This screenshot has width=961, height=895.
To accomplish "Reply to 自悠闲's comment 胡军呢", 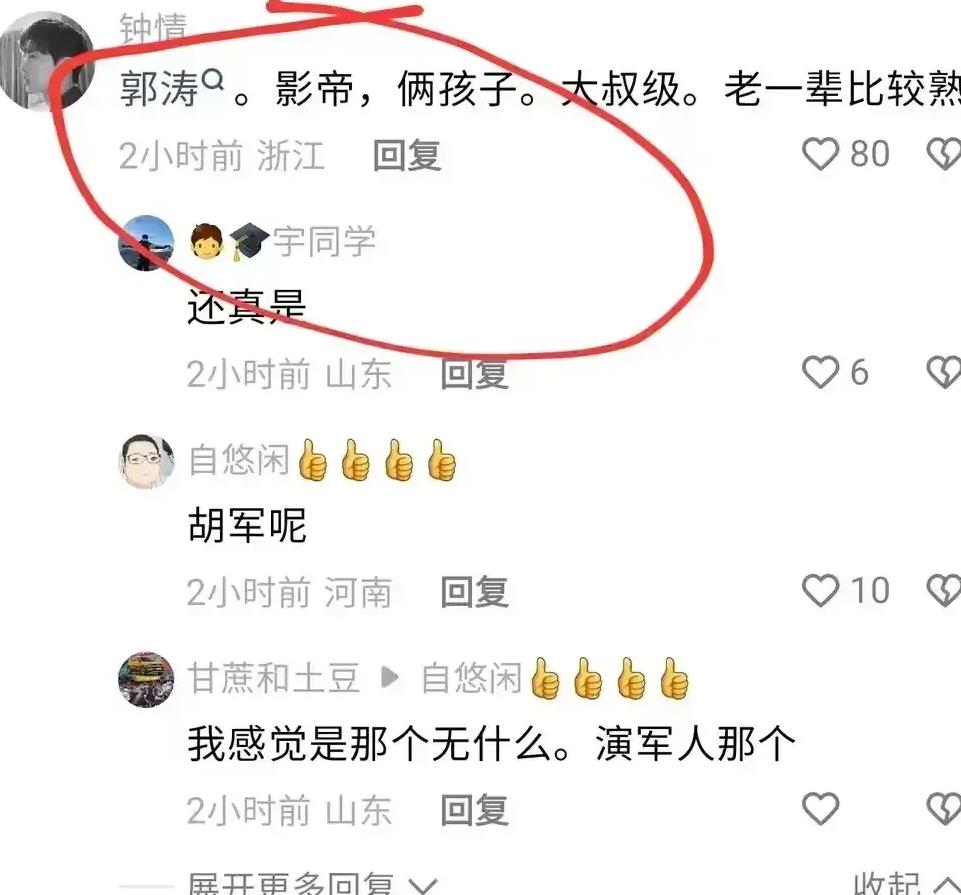I will pyautogui.click(x=475, y=592).
